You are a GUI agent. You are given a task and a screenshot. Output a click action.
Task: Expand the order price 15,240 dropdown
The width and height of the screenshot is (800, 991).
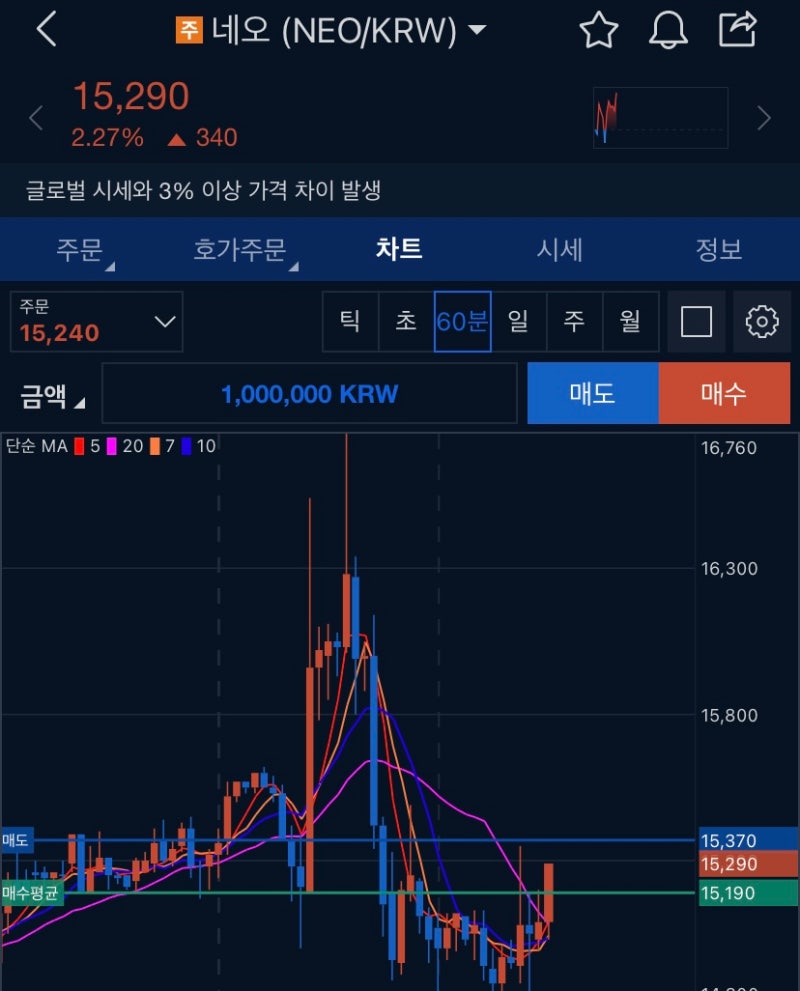coord(96,322)
